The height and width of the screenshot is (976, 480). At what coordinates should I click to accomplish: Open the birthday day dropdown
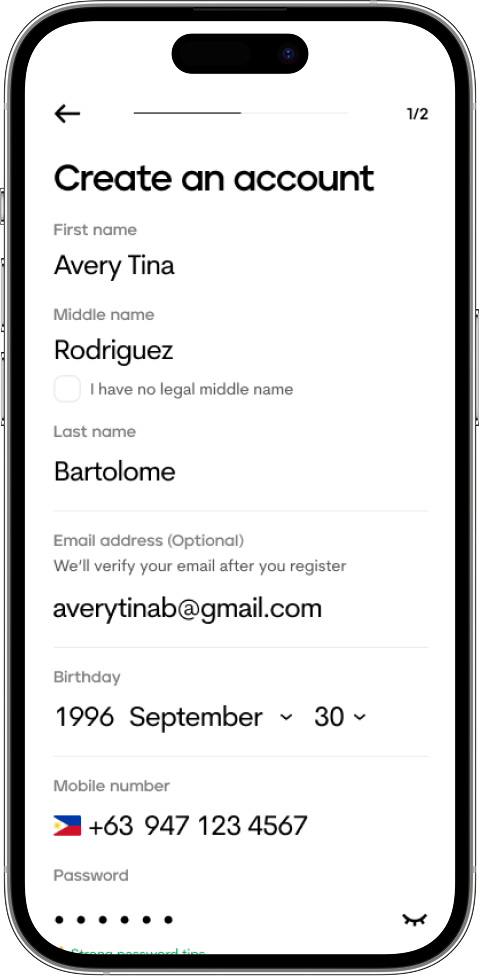[340, 717]
